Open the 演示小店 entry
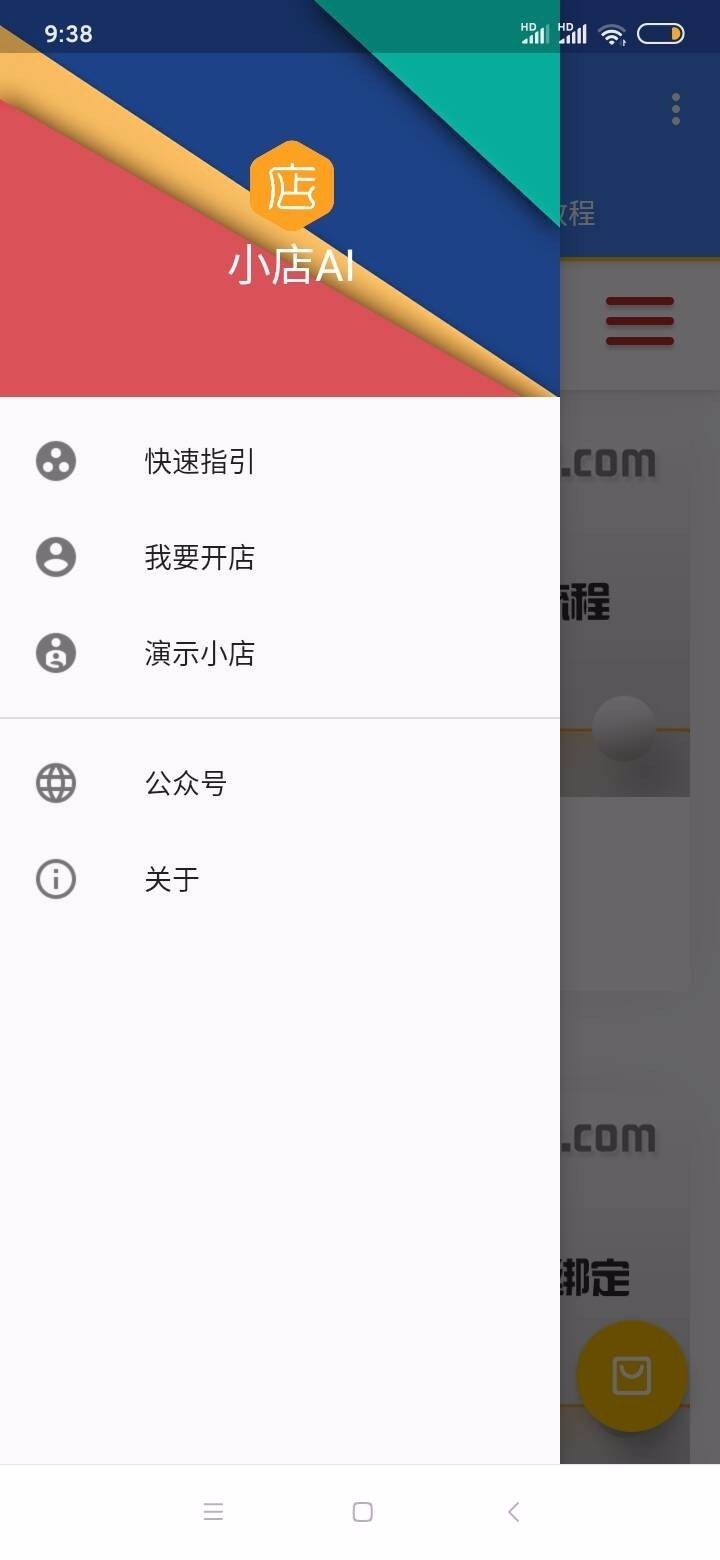 click(199, 653)
